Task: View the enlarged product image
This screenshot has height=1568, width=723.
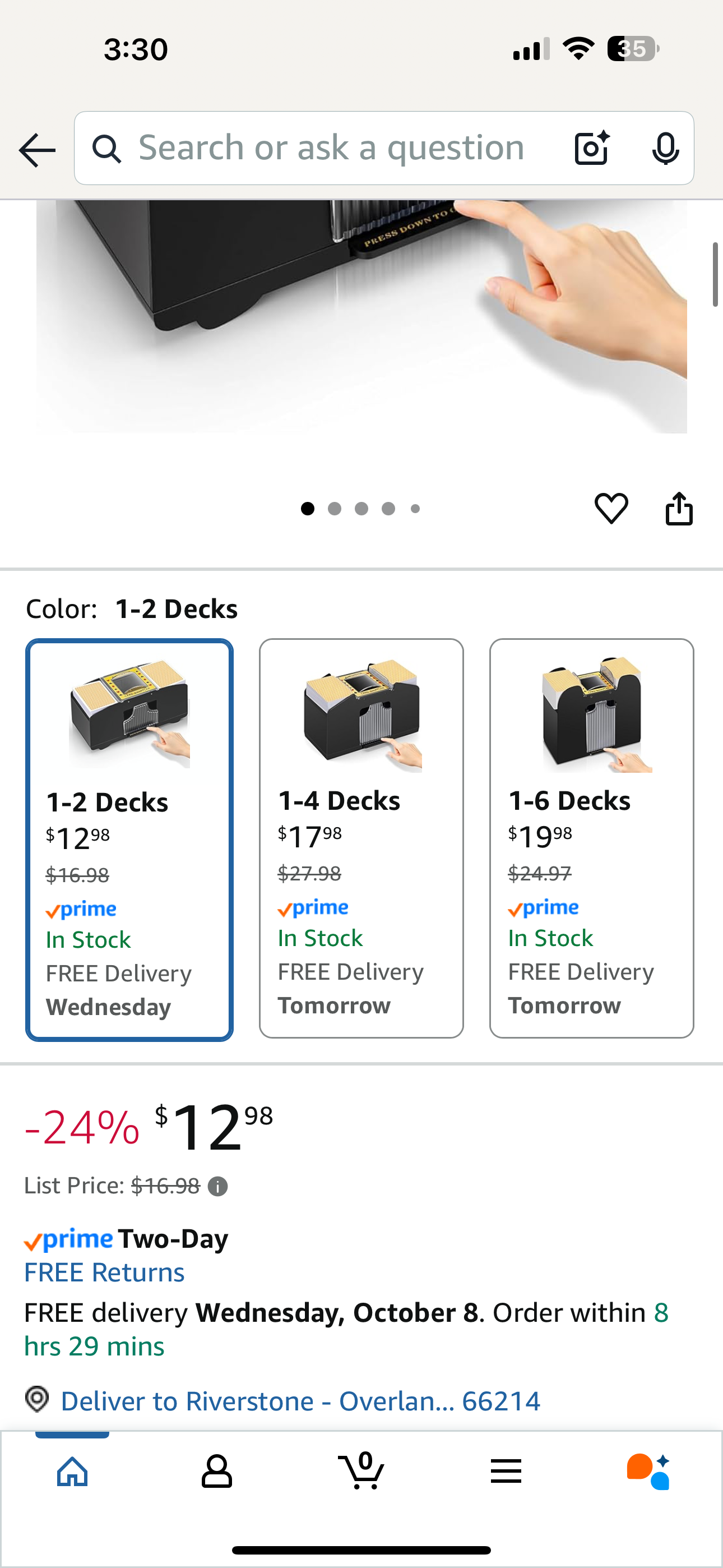Action: pos(361,316)
